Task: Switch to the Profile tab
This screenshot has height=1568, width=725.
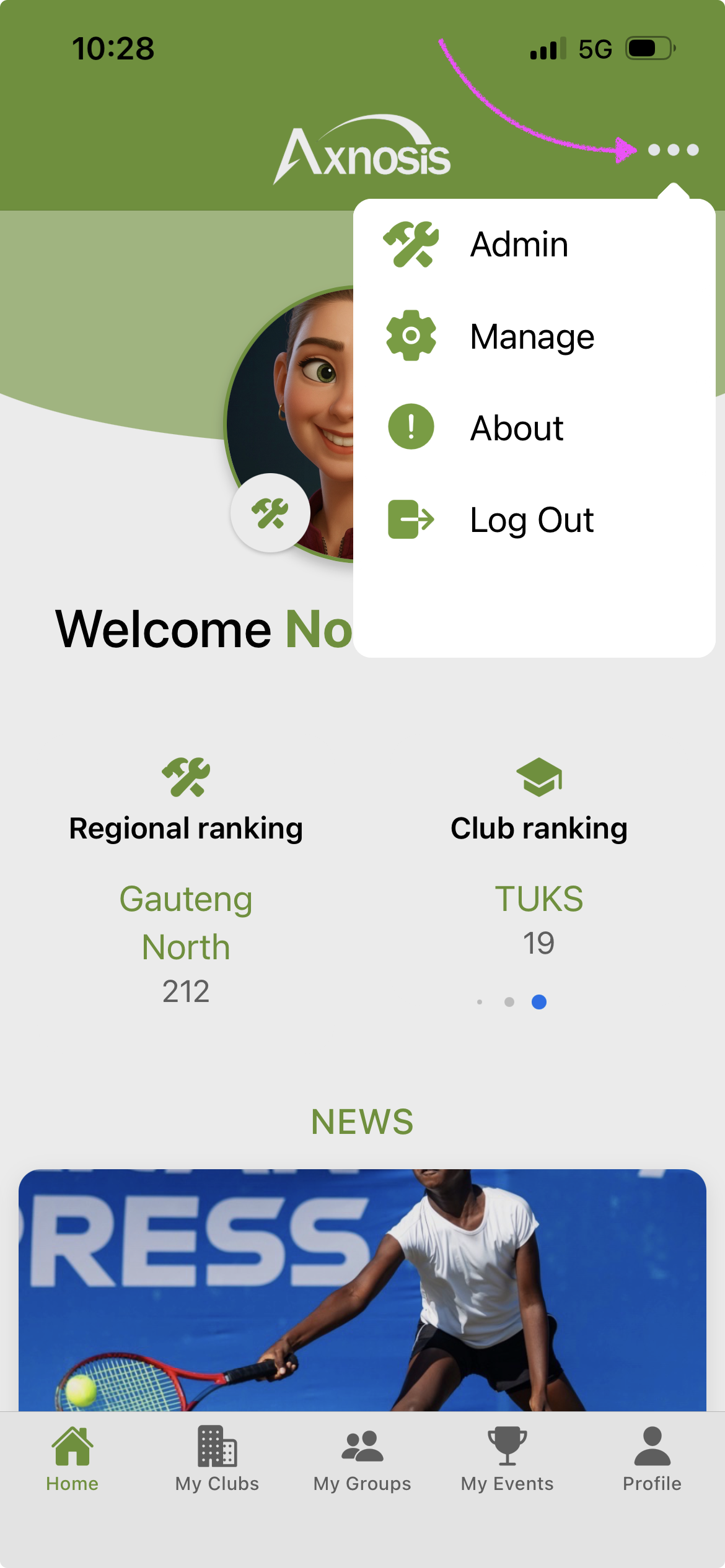Action: 652,1458
